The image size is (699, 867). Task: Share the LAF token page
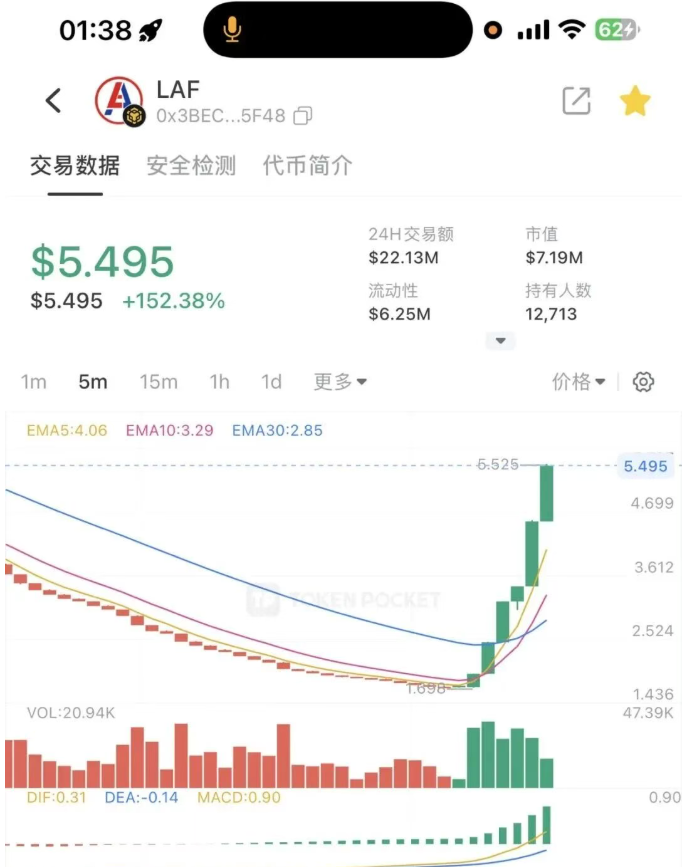[576, 101]
